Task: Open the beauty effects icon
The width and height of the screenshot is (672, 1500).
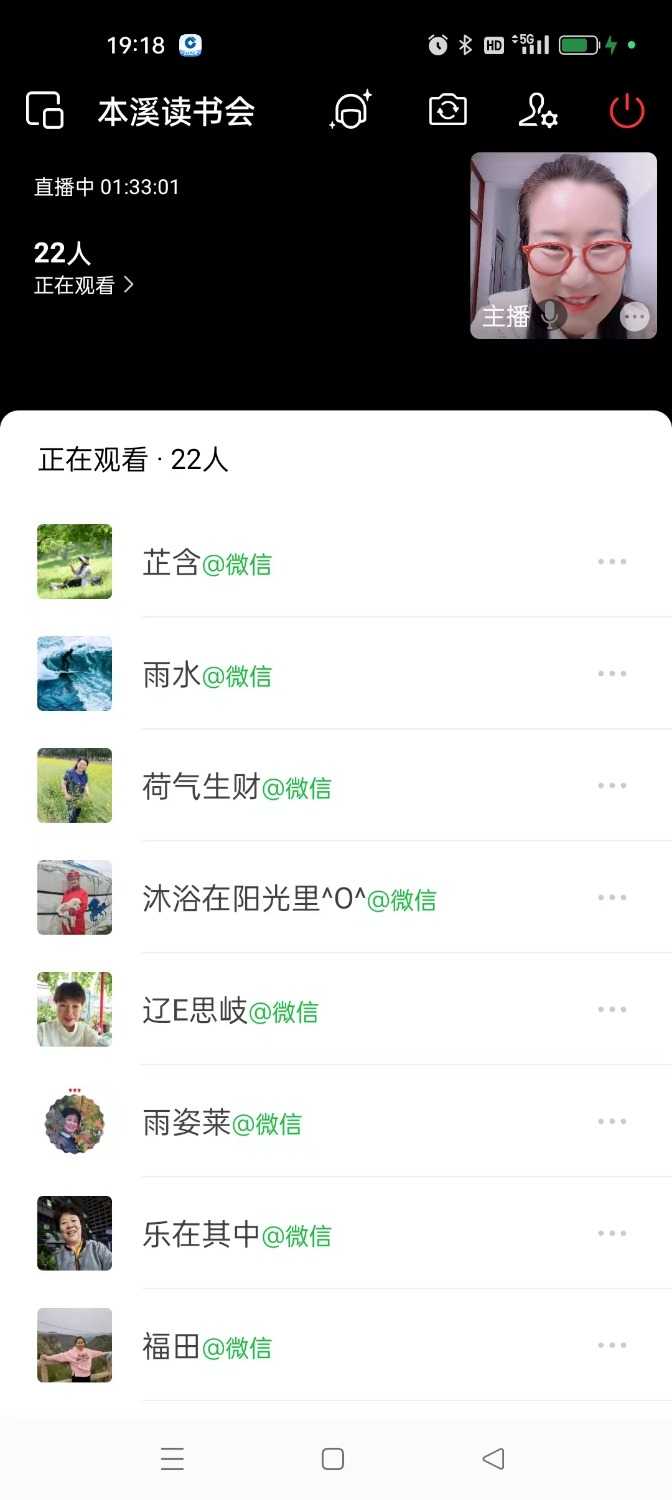Action: coord(350,110)
